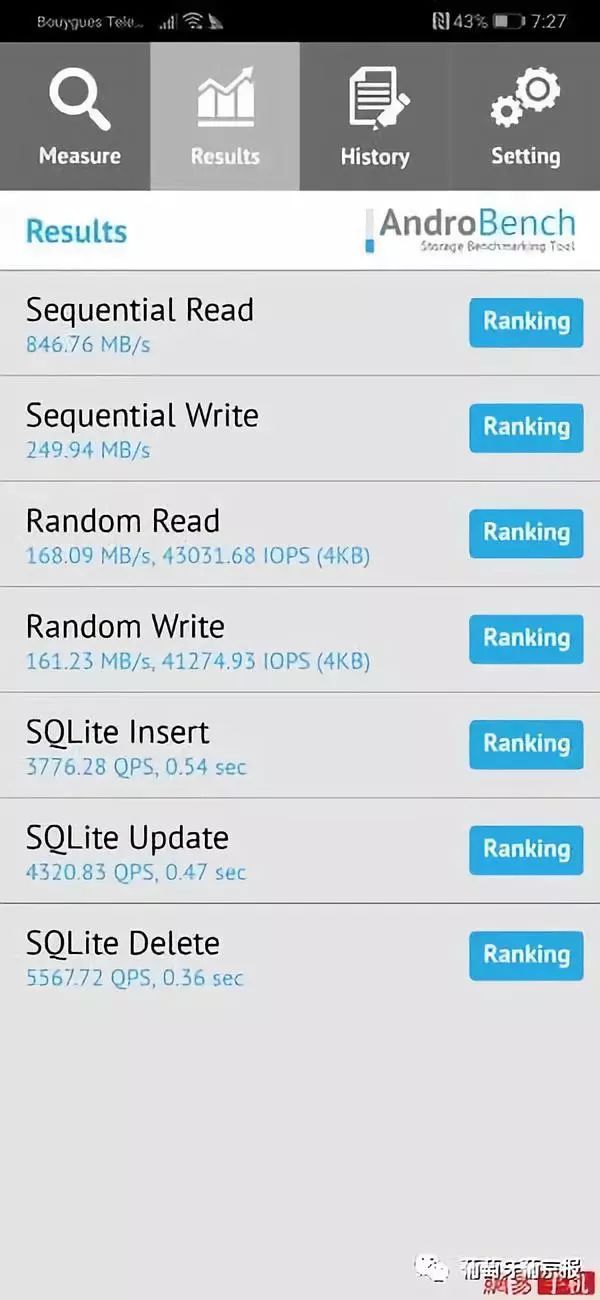Select the Results tab
The image size is (600, 1300).
tap(225, 117)
